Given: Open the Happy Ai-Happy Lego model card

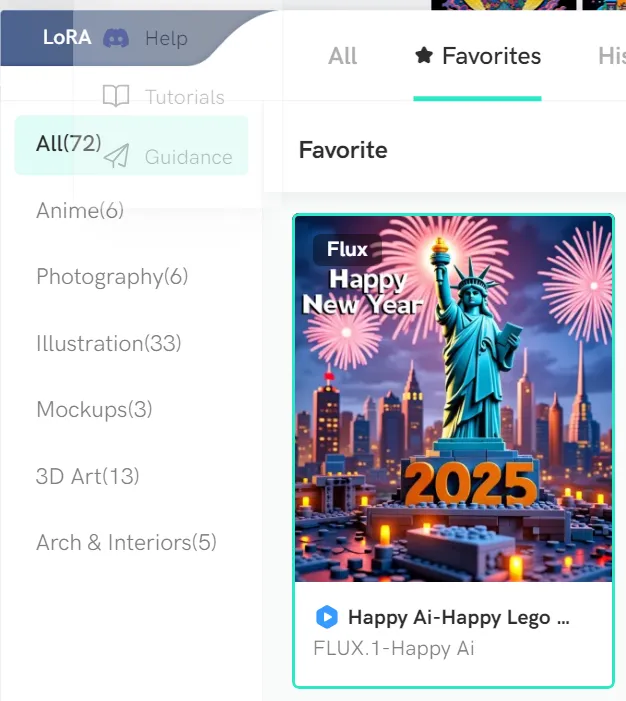Looking at the screenshot, I should click(x=453, y=451).
